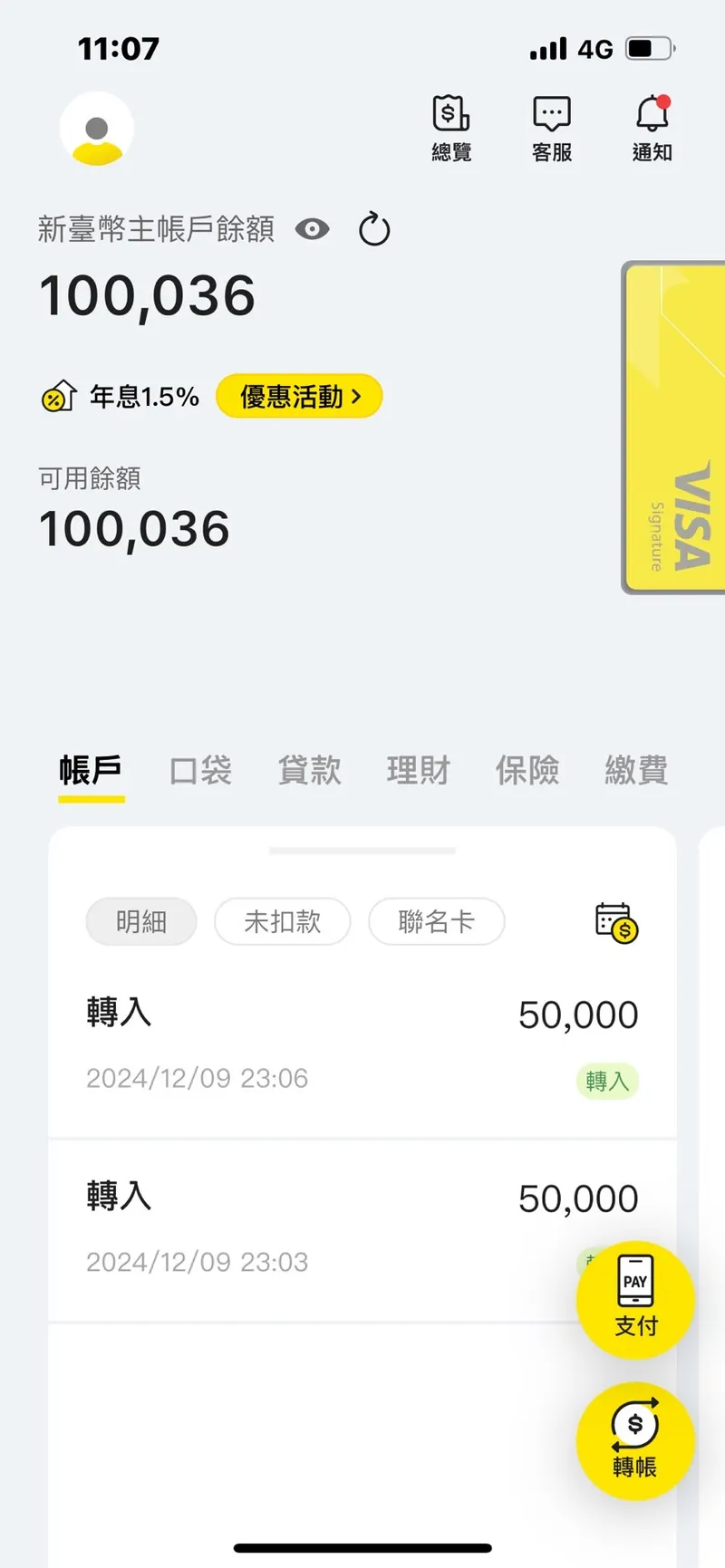Toggle the eye icon to hide balance
This screenshot has width=725, height=1568.
pos(312,229)
